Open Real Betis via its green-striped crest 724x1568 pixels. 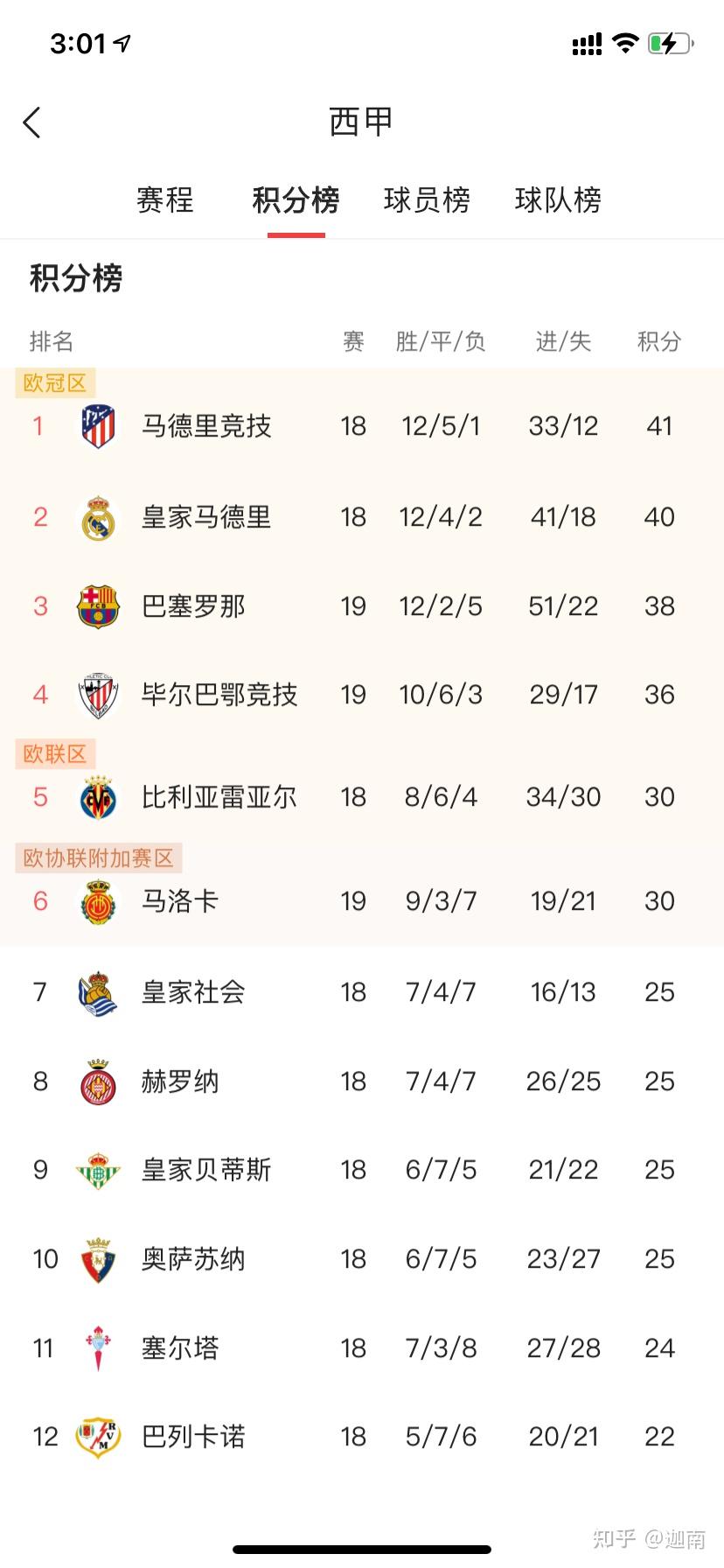point(98,1170)
